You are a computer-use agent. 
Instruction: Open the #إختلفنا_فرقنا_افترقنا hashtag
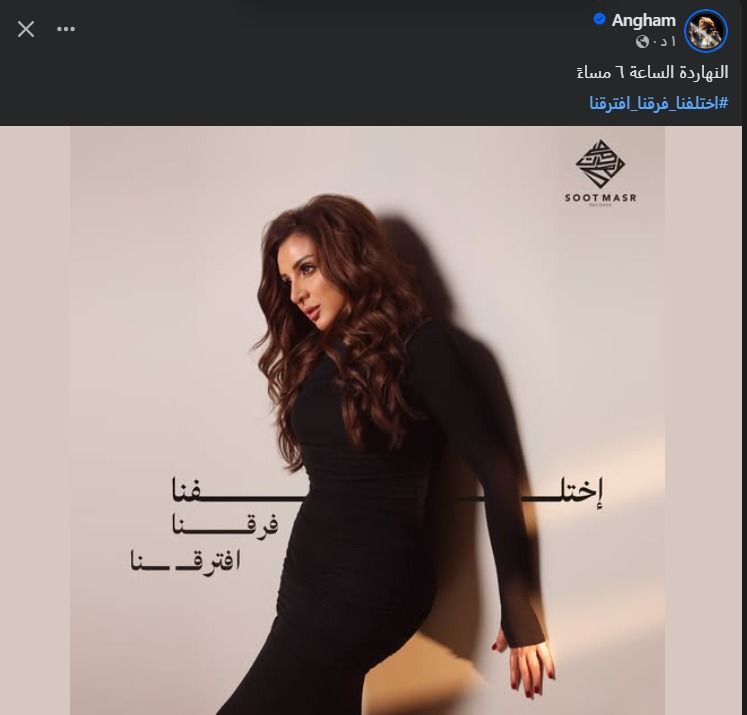coord(655,104)
